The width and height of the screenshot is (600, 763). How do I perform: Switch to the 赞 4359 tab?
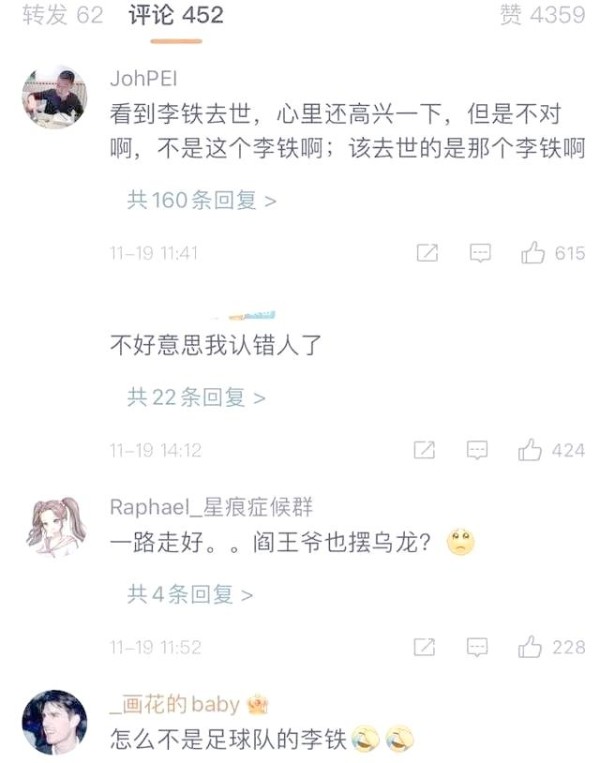(x=542, y=15)
